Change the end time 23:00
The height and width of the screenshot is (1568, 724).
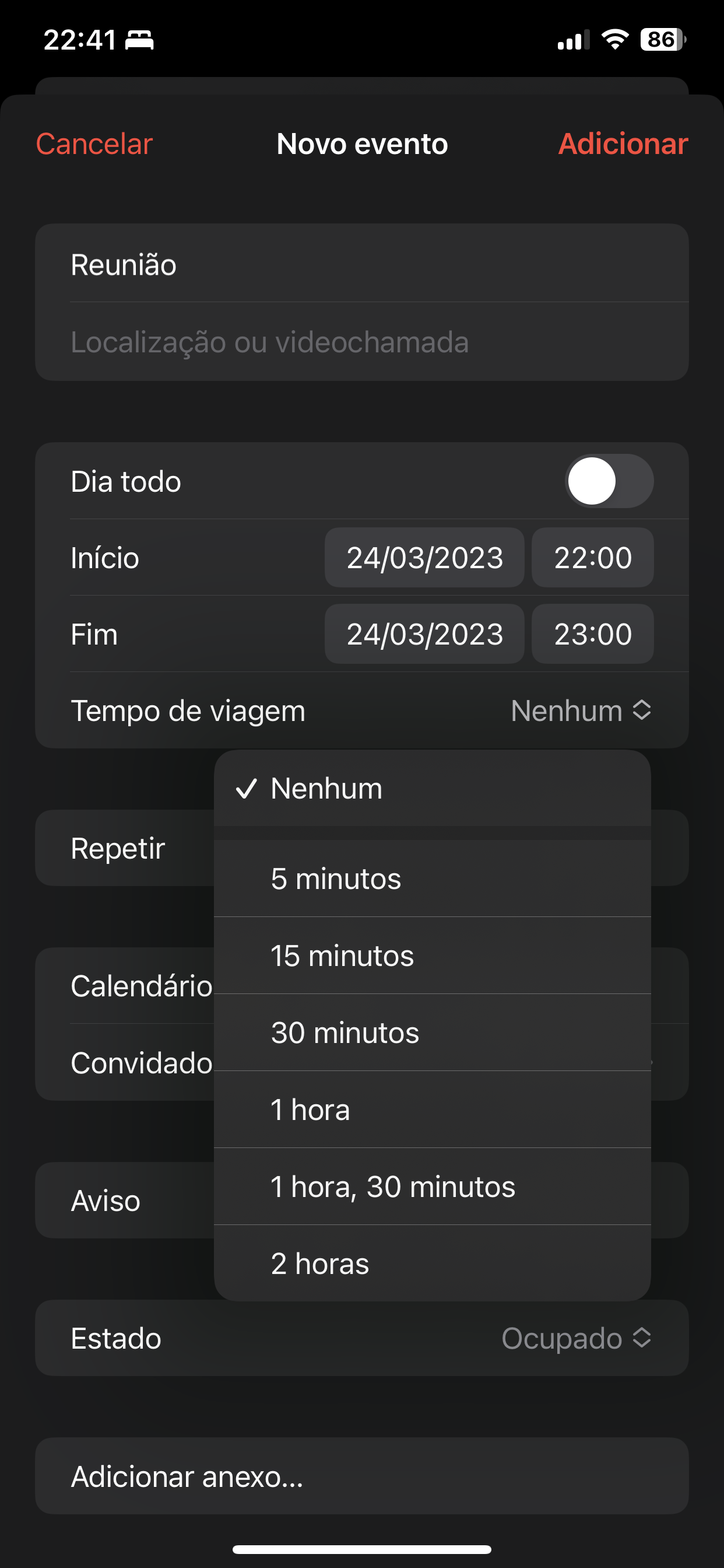592,634
